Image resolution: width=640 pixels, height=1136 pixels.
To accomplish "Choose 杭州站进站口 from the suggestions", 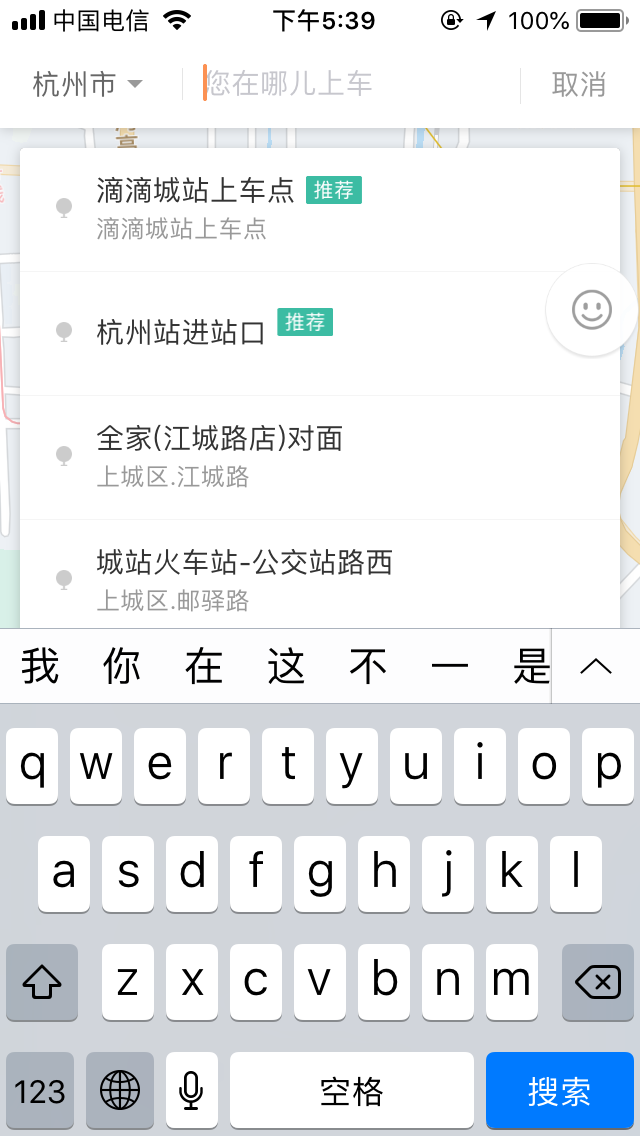I will tap(320, 334).
